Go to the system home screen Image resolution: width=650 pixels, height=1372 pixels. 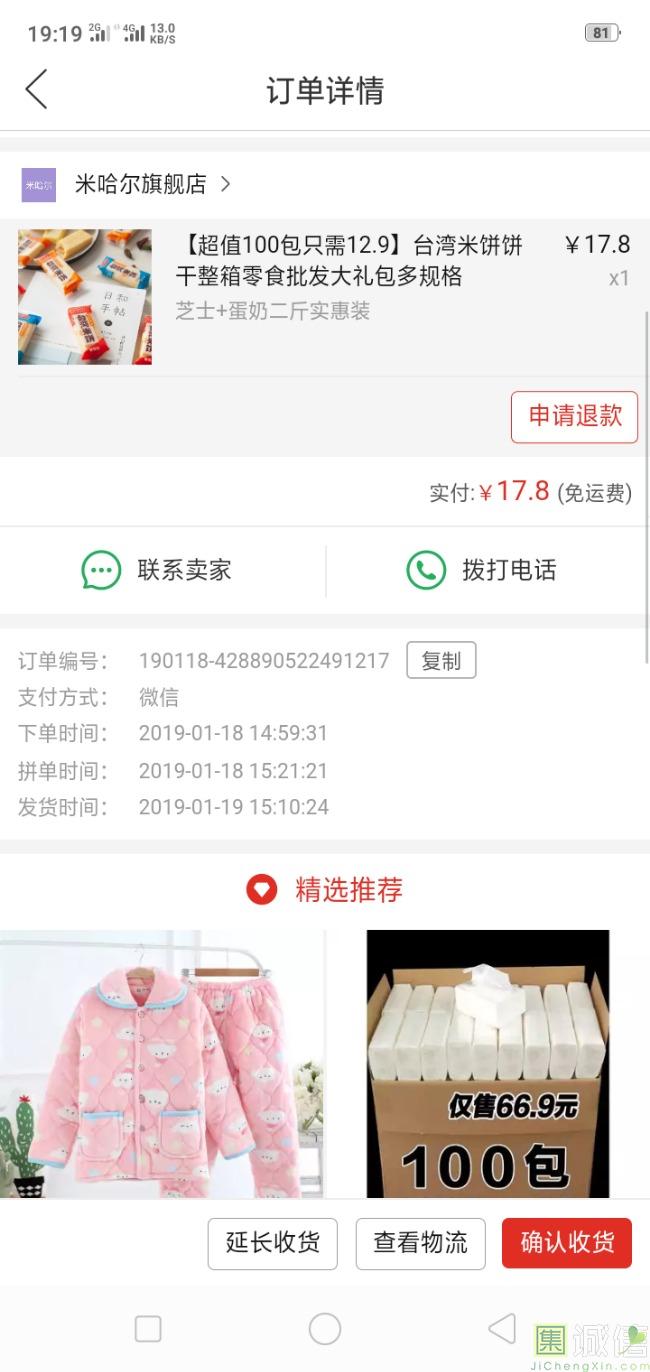coord(325,1329)
